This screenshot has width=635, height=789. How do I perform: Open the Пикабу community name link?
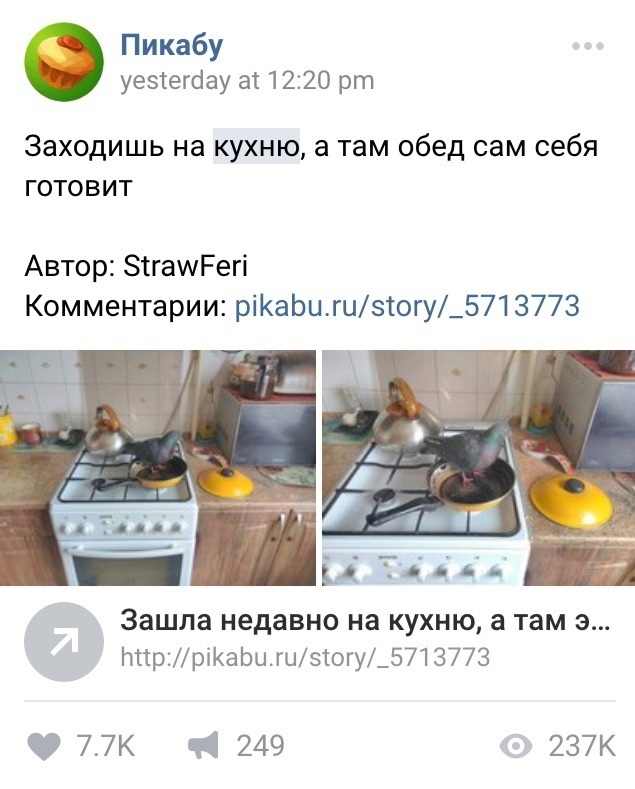171,45
